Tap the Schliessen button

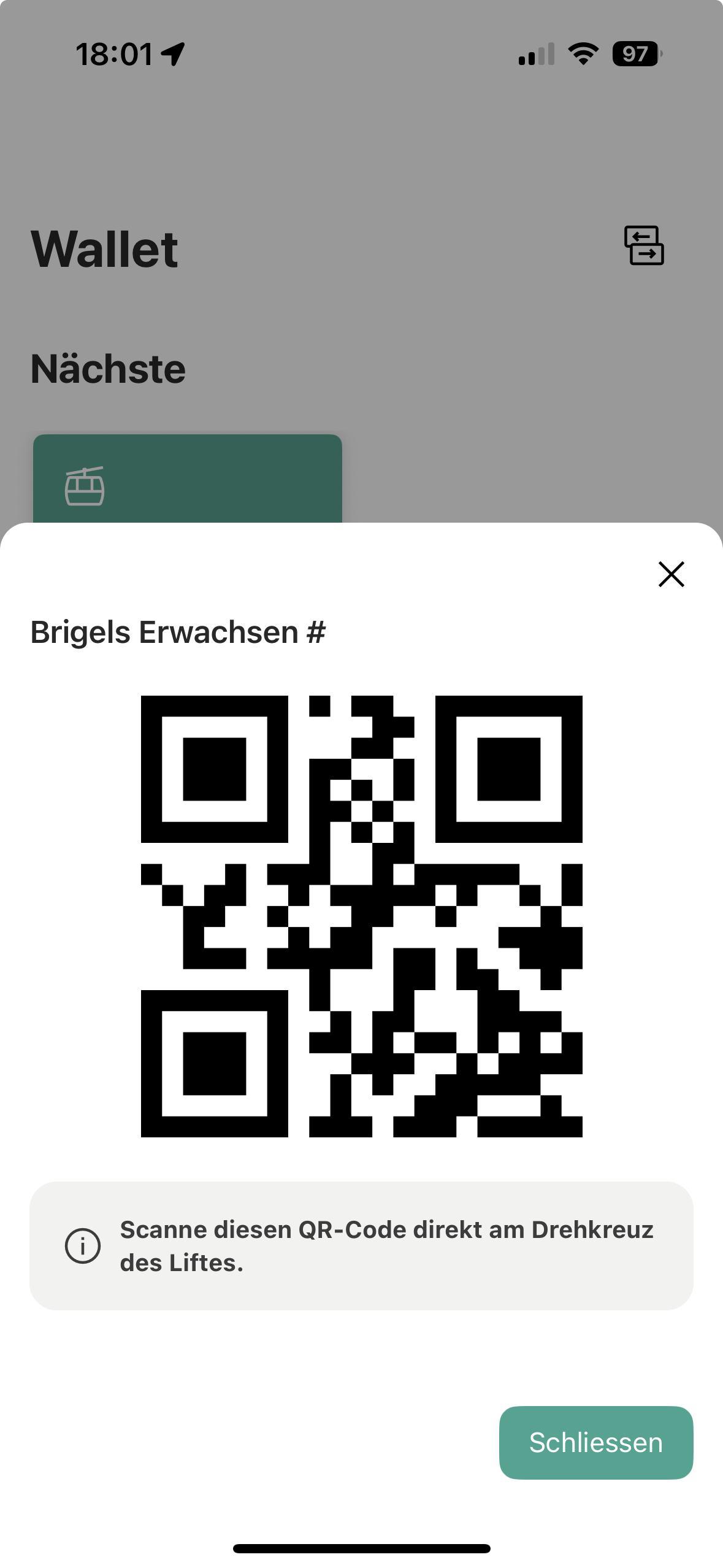595,1442
